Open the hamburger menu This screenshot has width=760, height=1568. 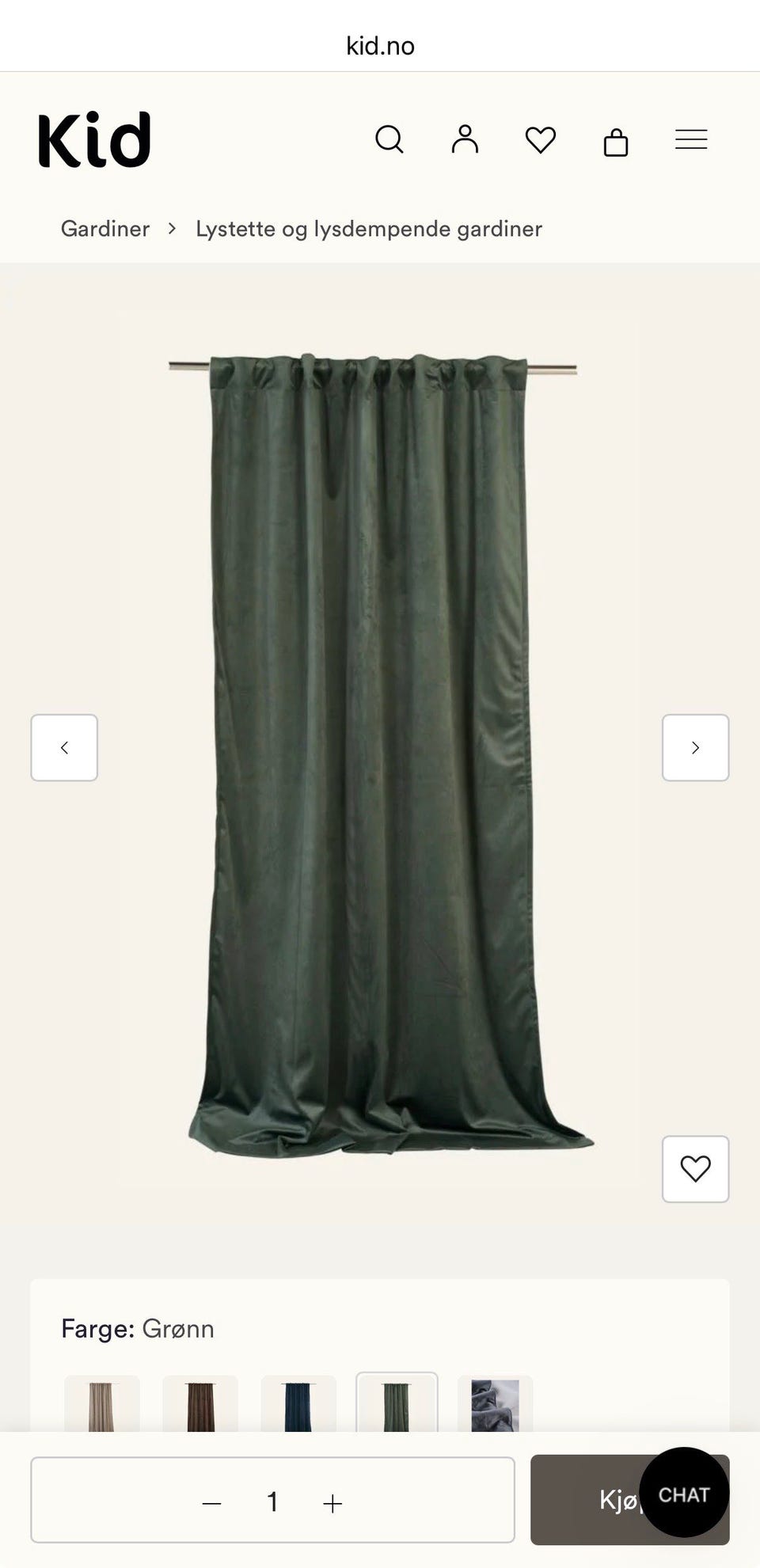point(691,139)
